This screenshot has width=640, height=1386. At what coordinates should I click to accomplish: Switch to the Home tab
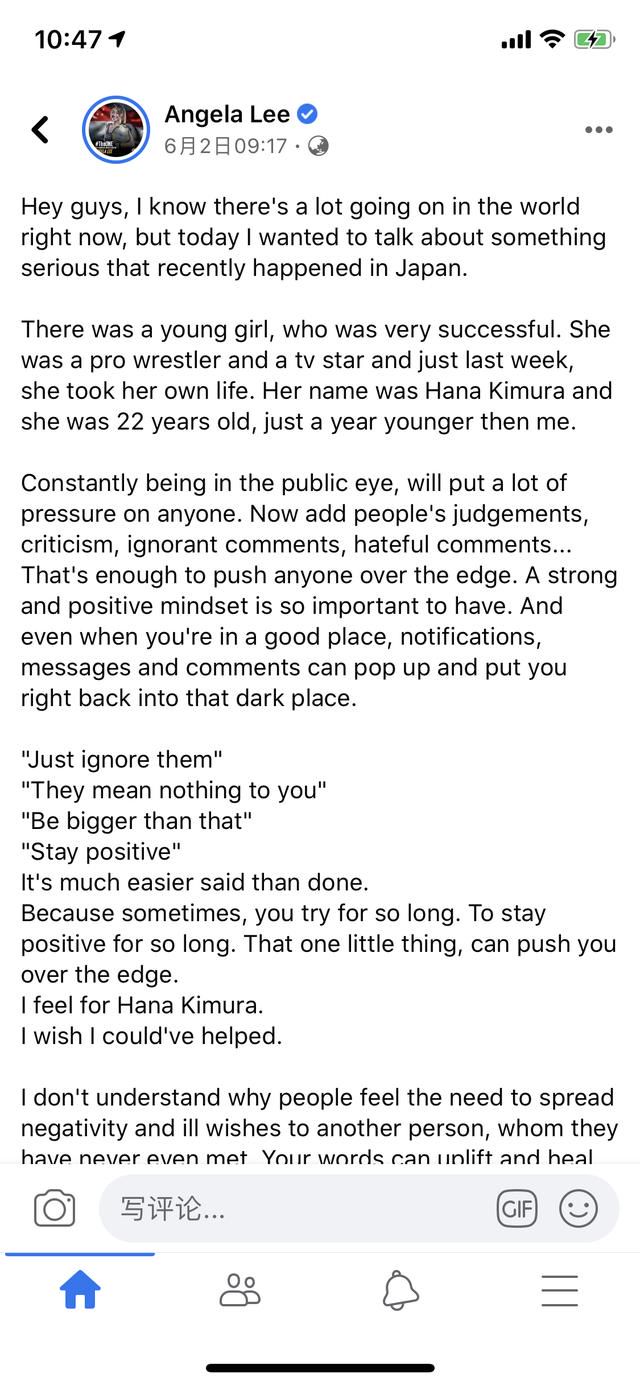point(80,1292)
